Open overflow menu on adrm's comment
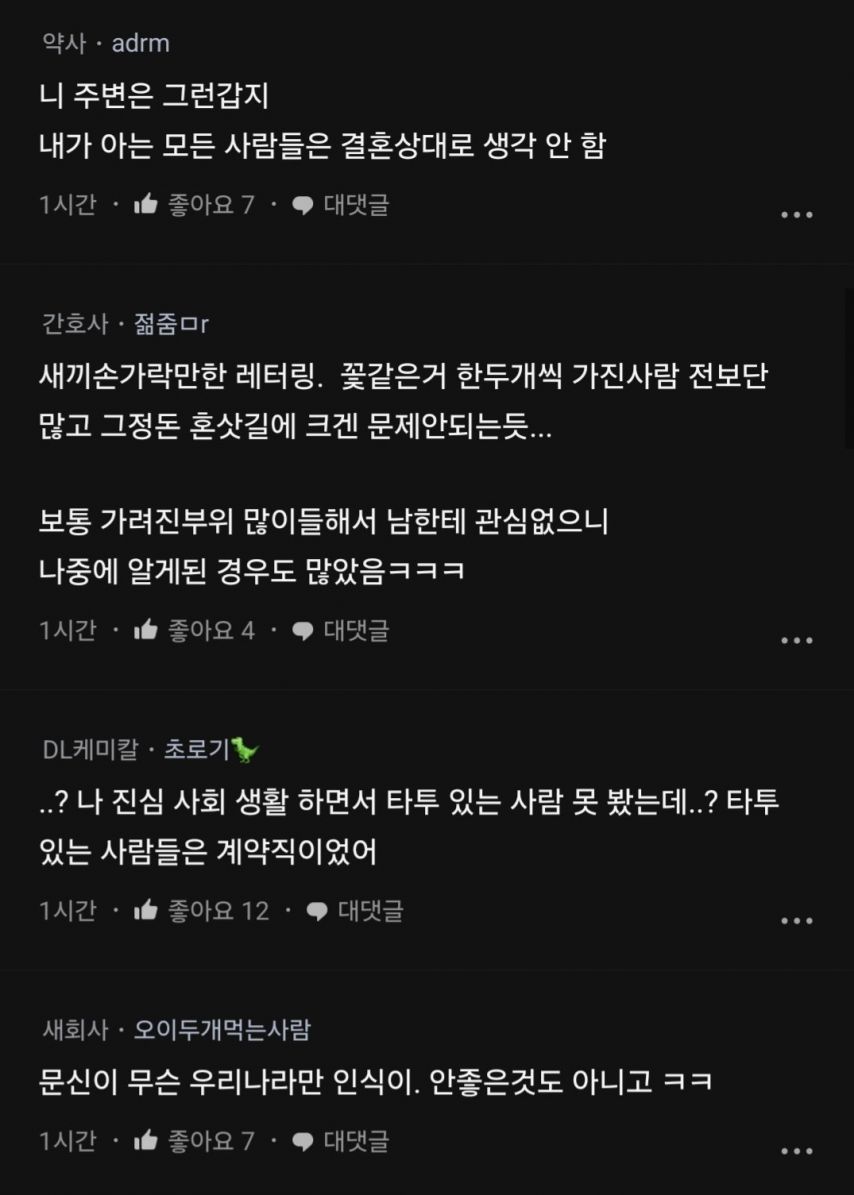Image resolution: width=854 pixels, height=1195 pixels. click(796, 215)
